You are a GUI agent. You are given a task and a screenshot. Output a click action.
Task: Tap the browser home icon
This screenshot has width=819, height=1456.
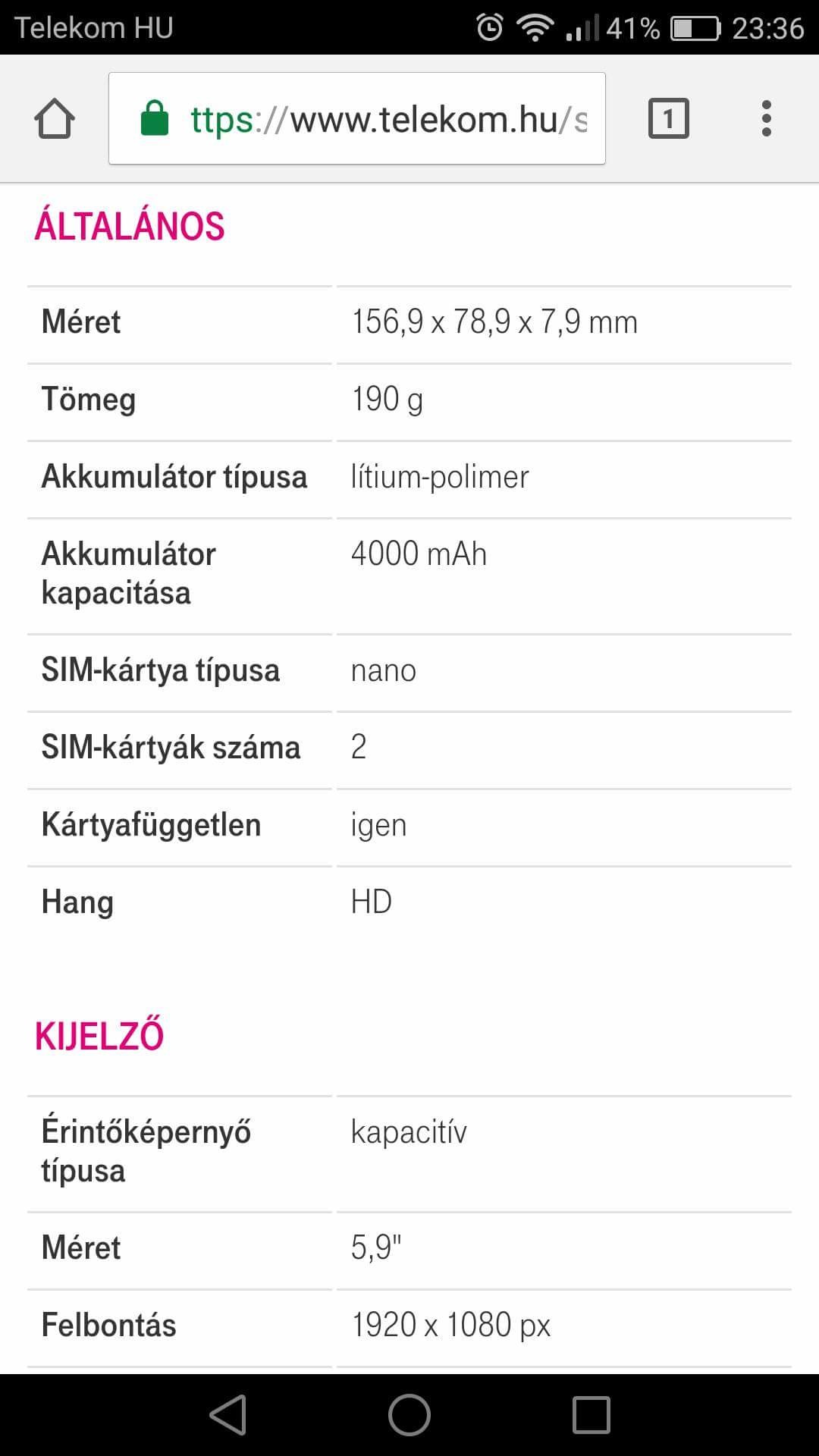pos(55,119)
